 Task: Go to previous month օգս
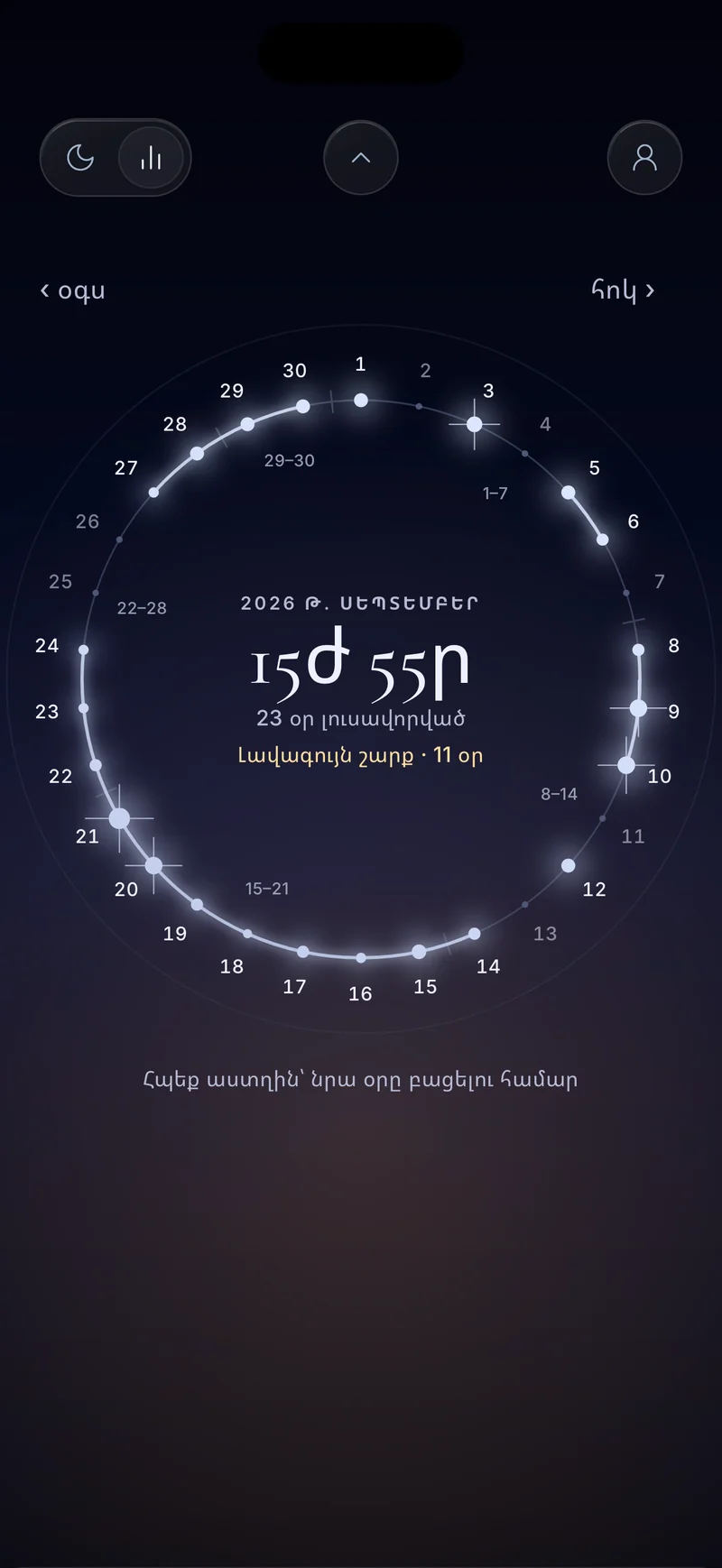(x=73, y=291)
